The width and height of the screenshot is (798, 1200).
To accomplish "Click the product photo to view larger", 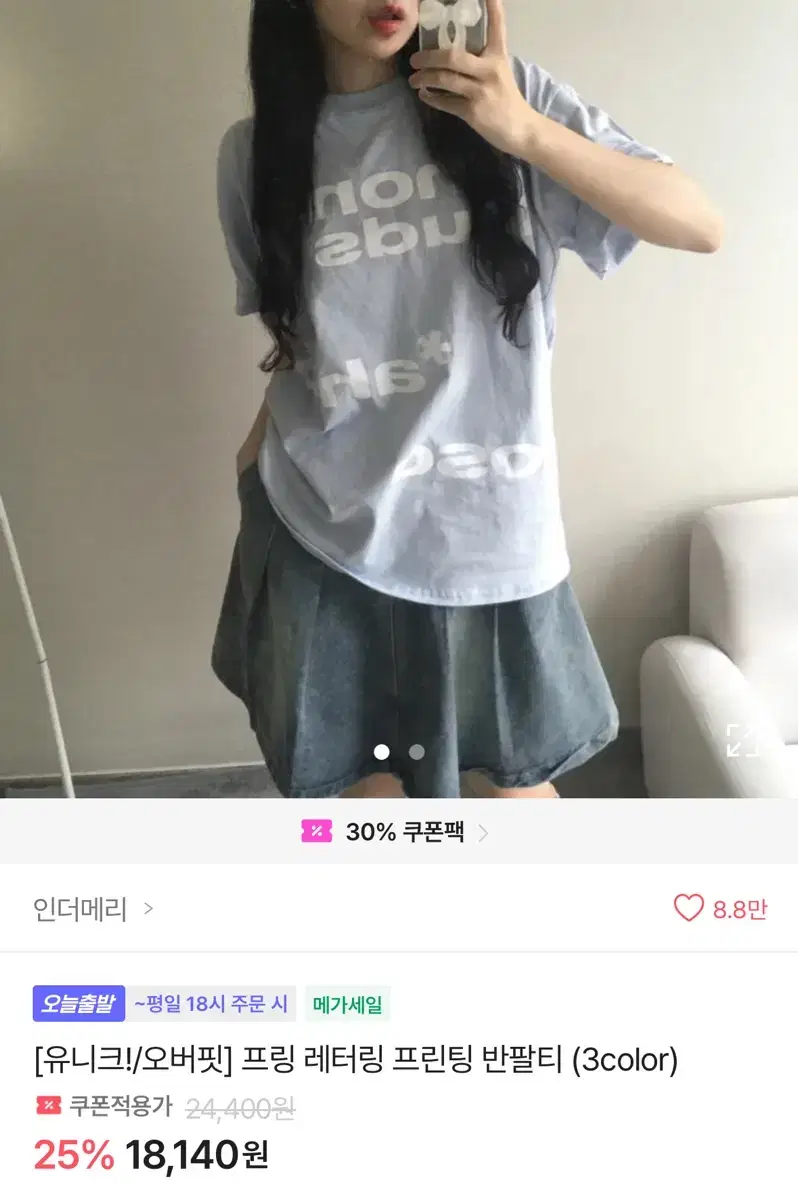I will point(400,400).
